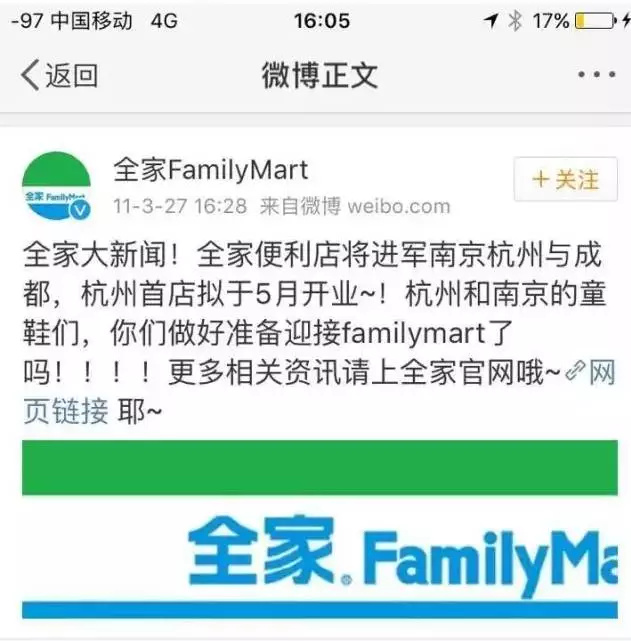This screenshot has width=631, height=641.
Task: Go back via the 返回 button
Action: [60, 75]
